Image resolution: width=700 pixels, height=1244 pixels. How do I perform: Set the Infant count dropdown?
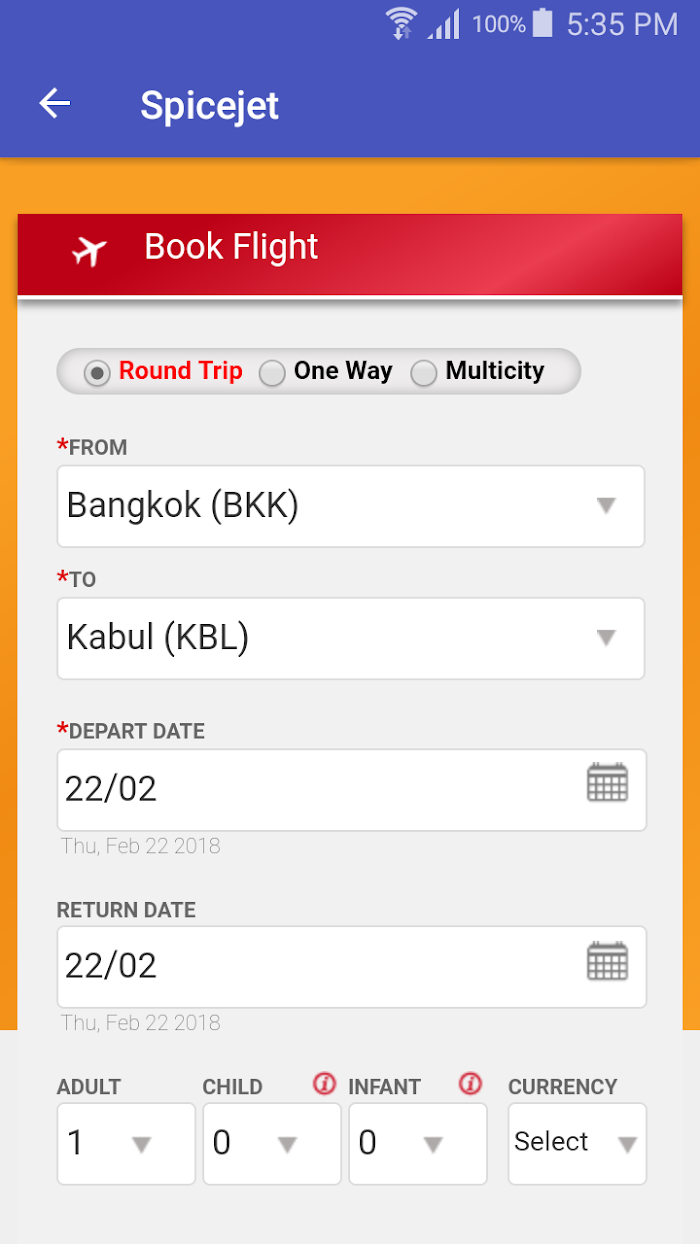tap(418, 1144)
